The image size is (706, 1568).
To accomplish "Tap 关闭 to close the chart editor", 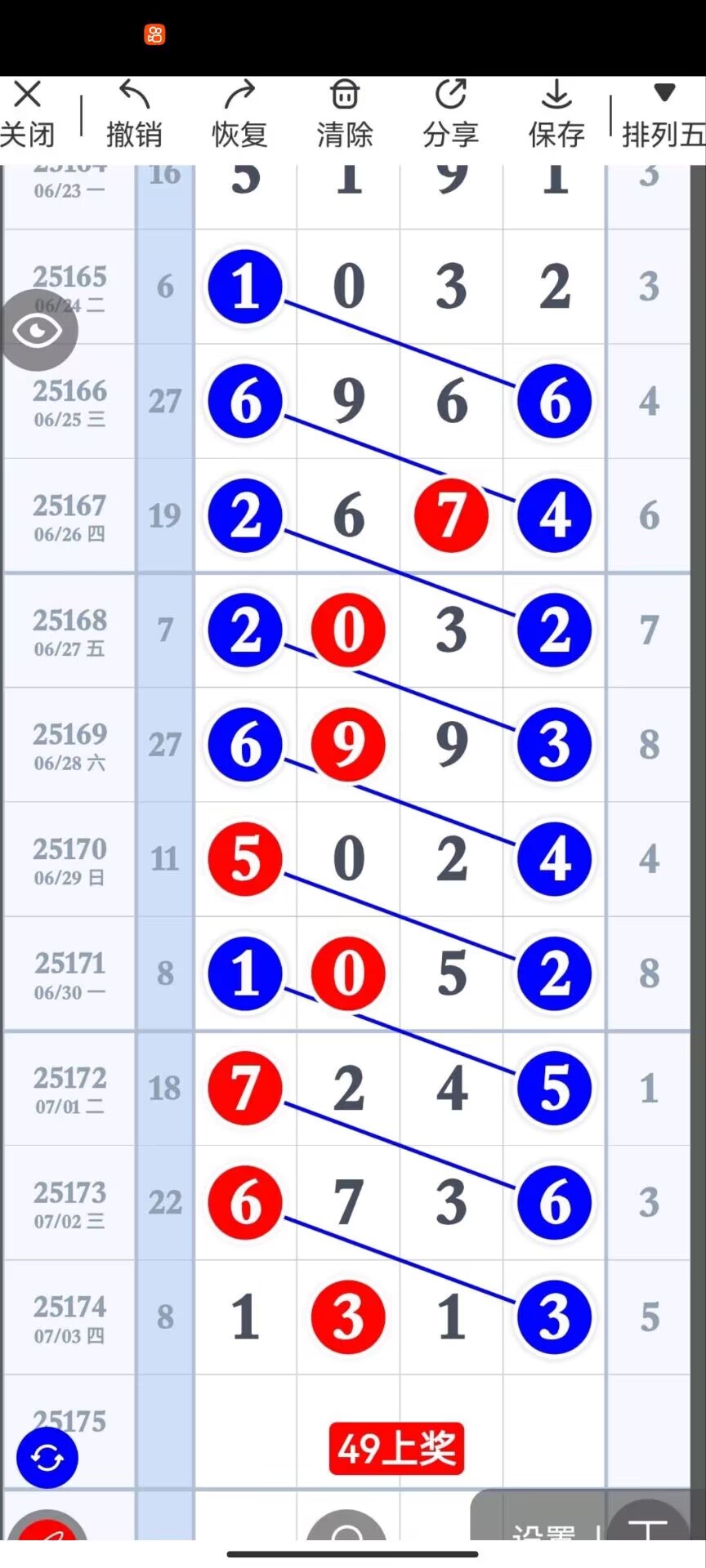I will [27, 114].
